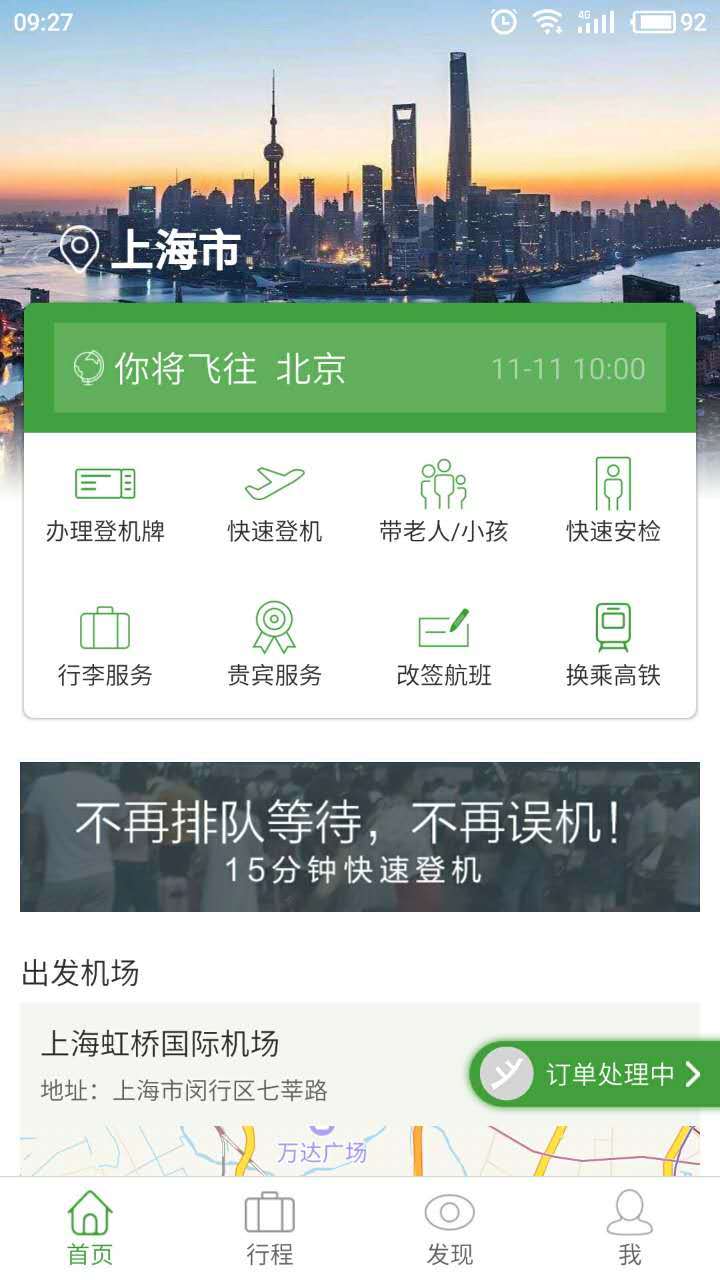Screen dimensions: 720x1280
Task: Open 带老人/小孩 service
Action: point(444,503)
